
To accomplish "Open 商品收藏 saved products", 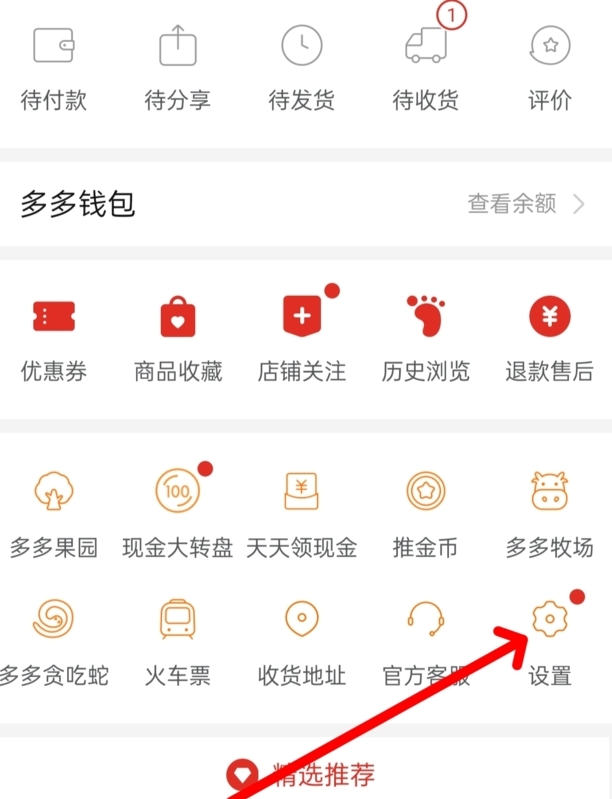I will (178, 338).
